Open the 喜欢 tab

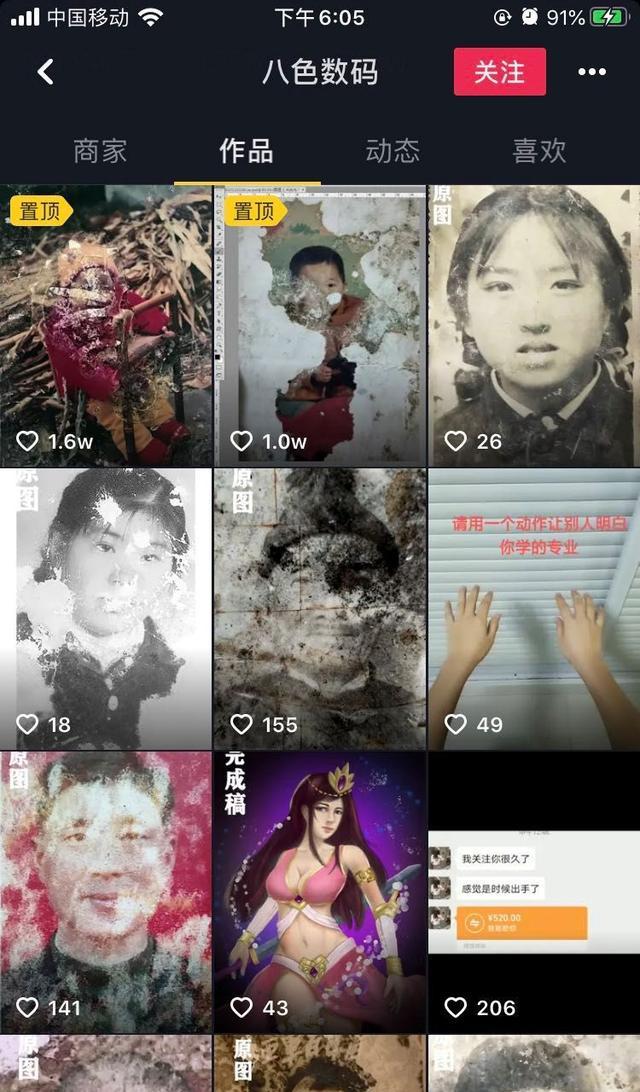(x=539, y=151)
